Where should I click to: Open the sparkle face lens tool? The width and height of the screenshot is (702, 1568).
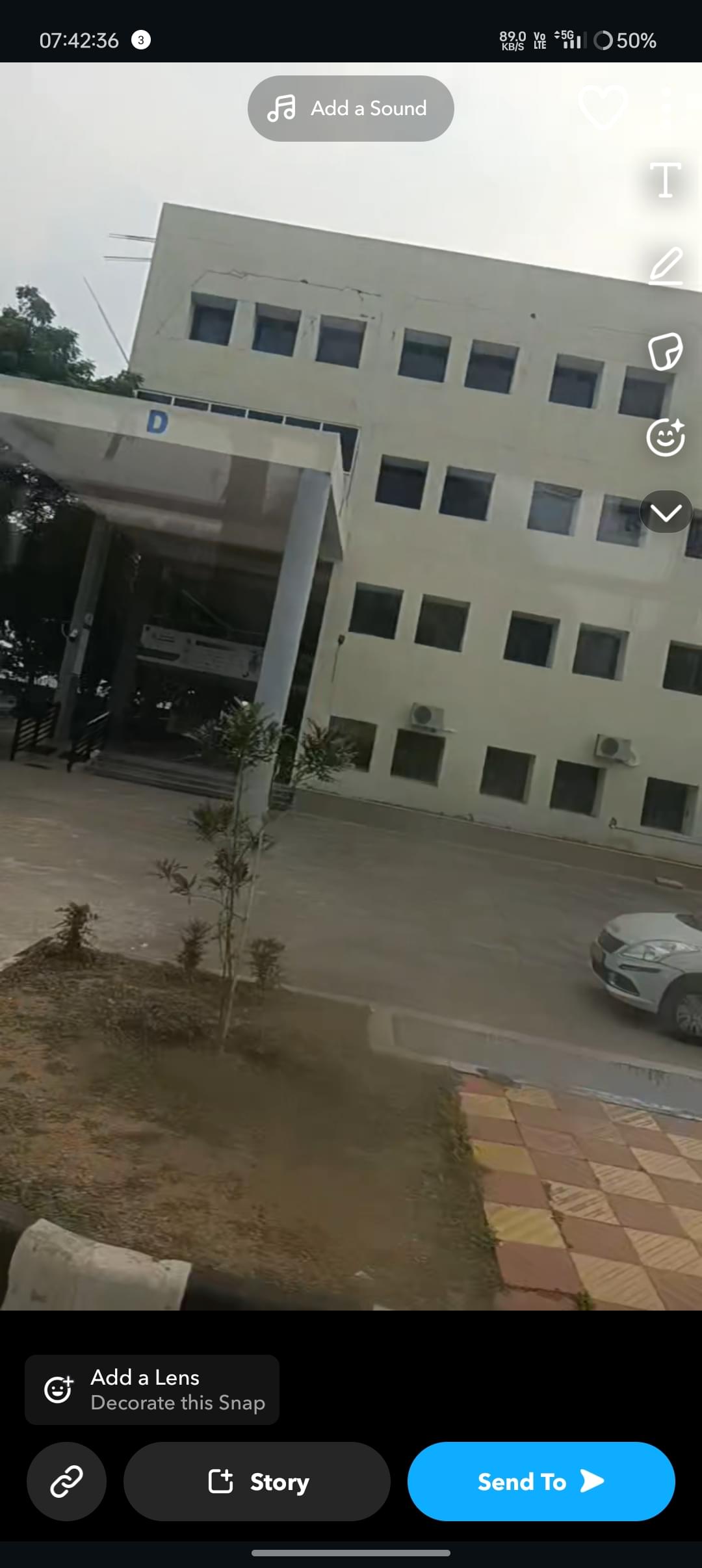(666, 437)
